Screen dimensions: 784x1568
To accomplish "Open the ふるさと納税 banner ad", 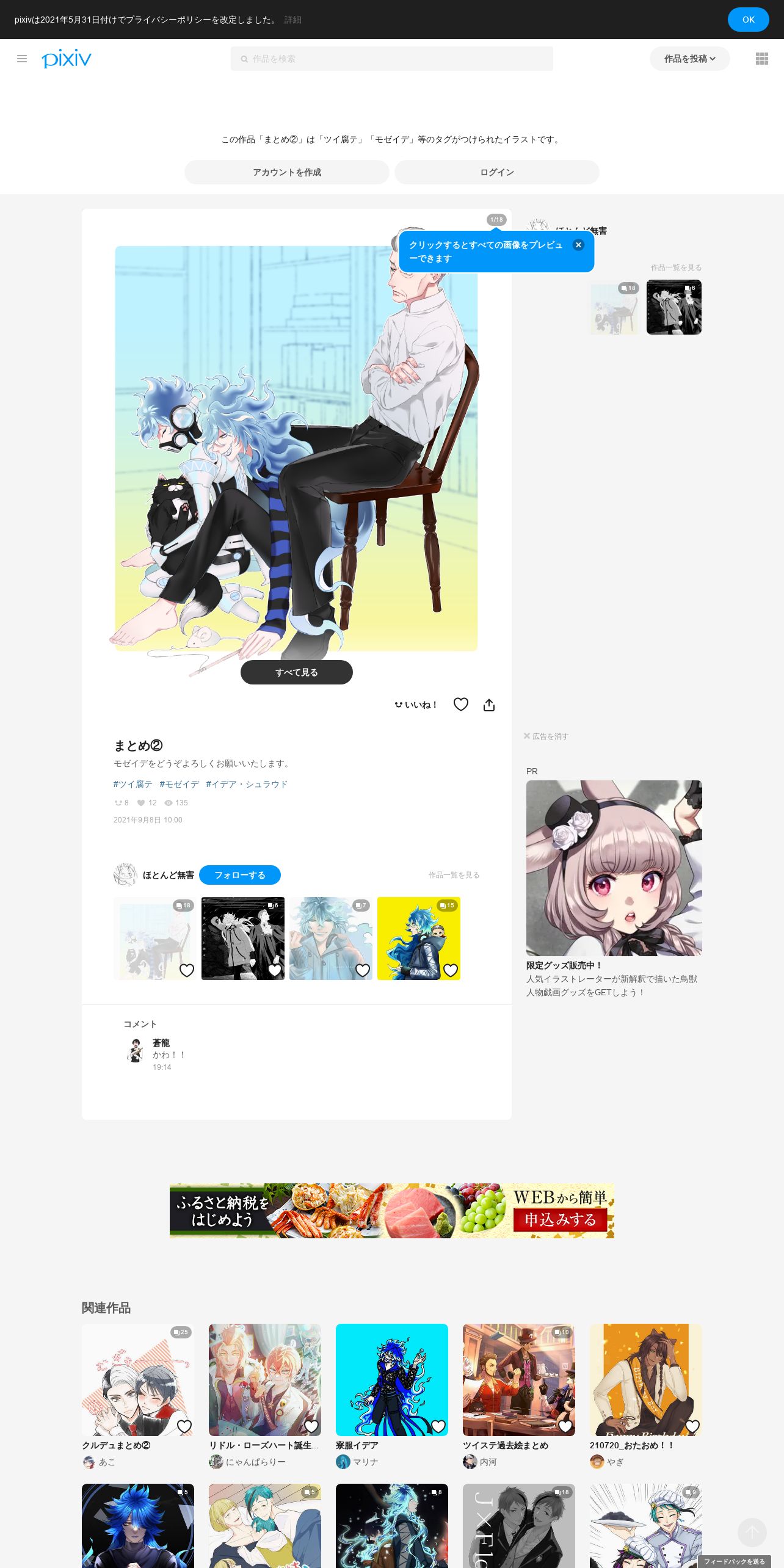I will point(392,1211).
